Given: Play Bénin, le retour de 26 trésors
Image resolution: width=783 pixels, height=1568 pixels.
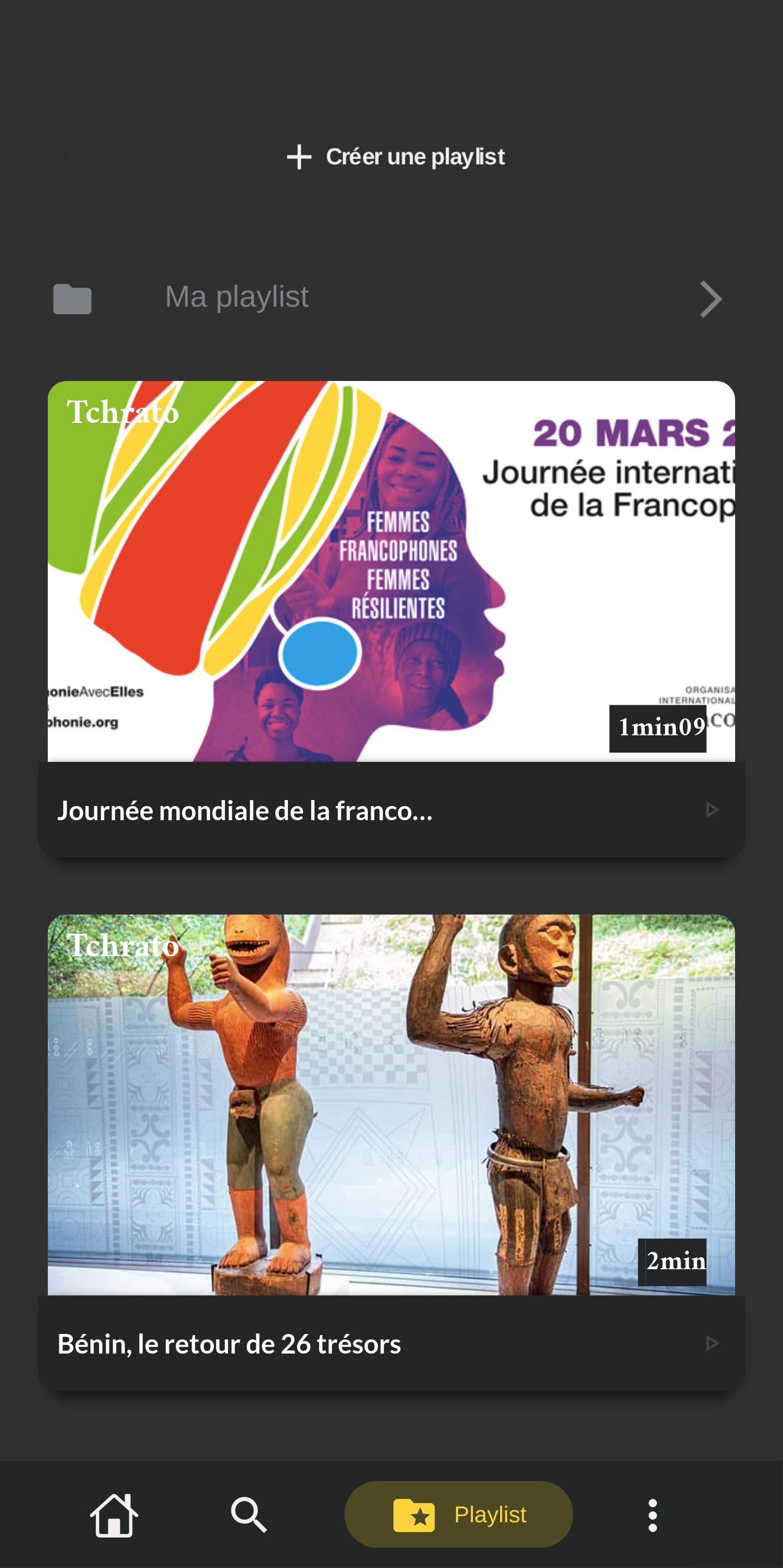Looking at the screenshot, I should 711,1343.
